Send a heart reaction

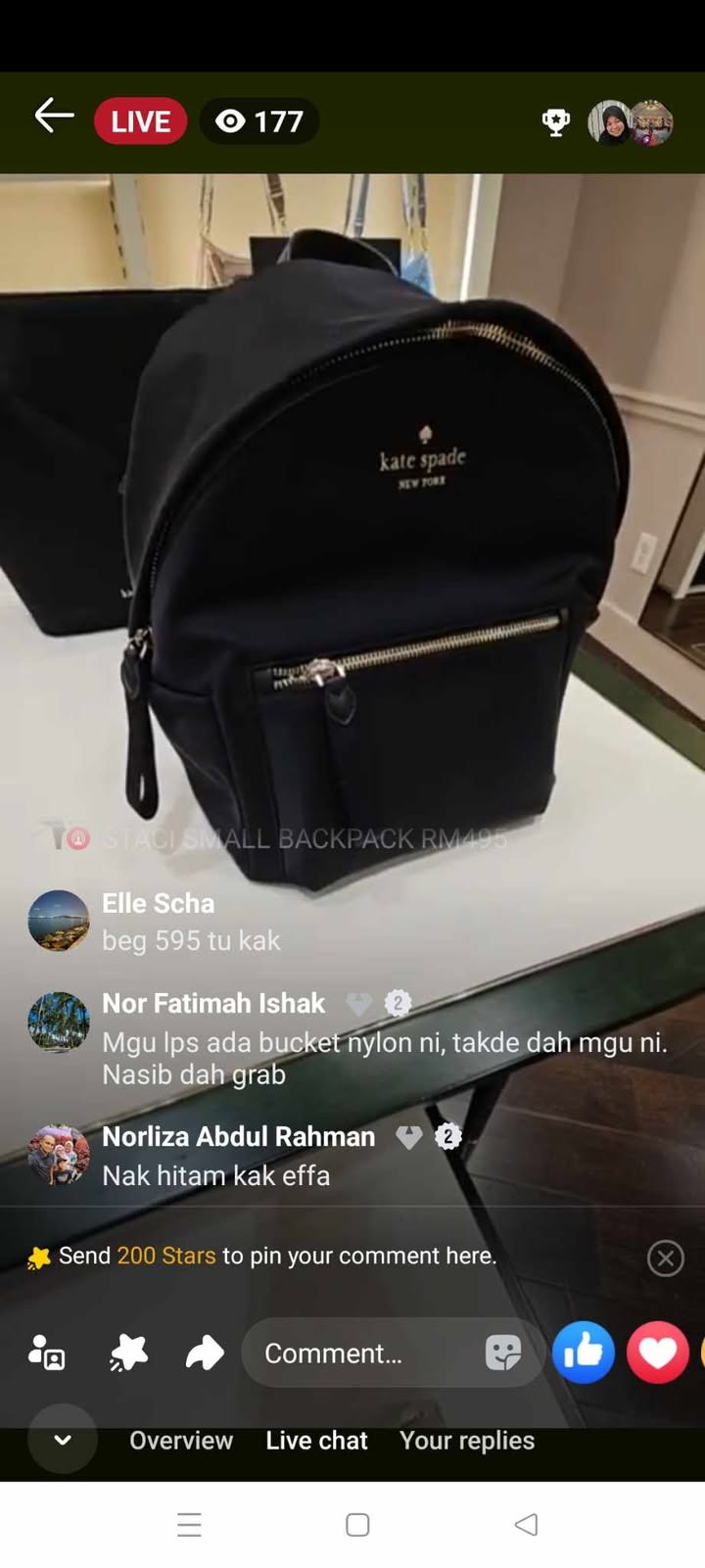pyautogui.click(x=657, y=1353)
